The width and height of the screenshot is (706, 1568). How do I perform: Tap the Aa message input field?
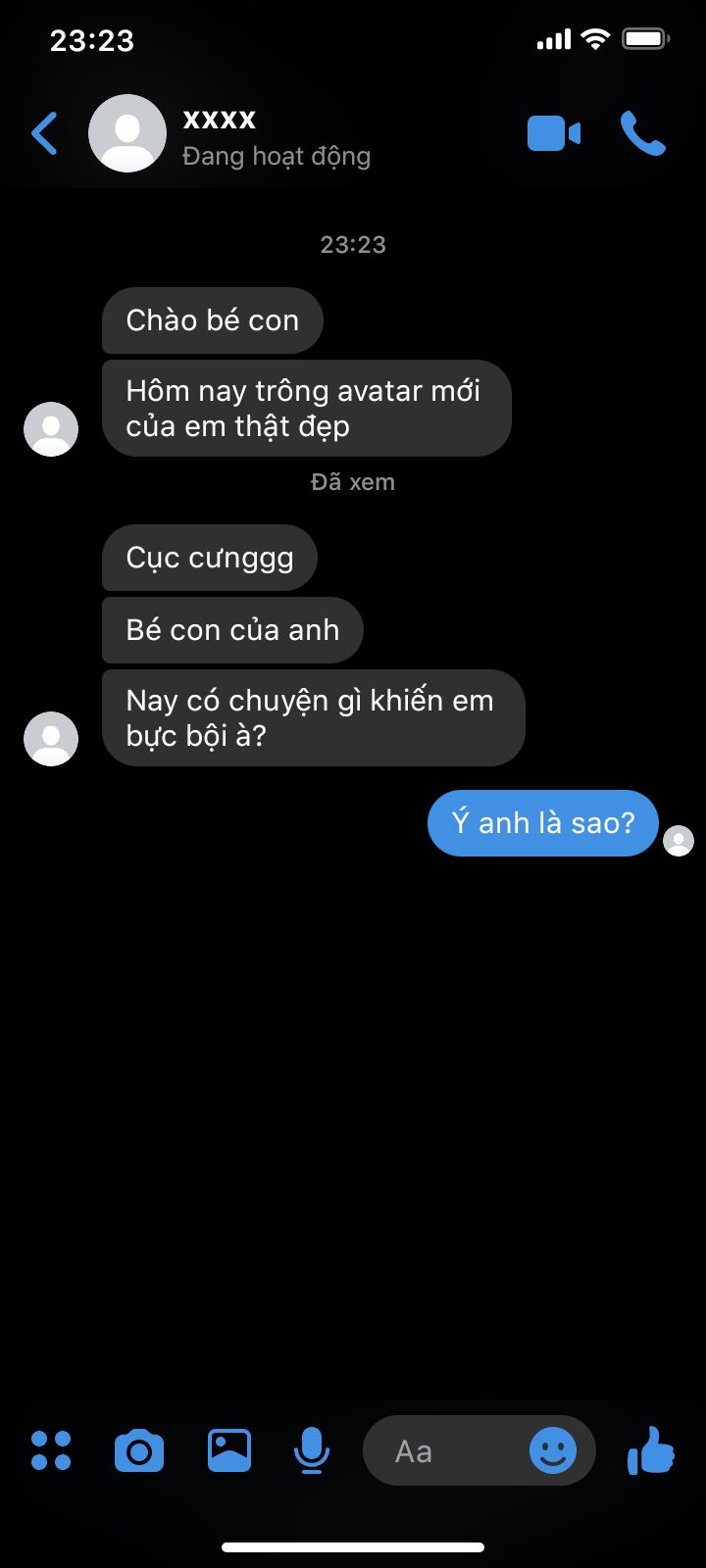coord(441,1450)
